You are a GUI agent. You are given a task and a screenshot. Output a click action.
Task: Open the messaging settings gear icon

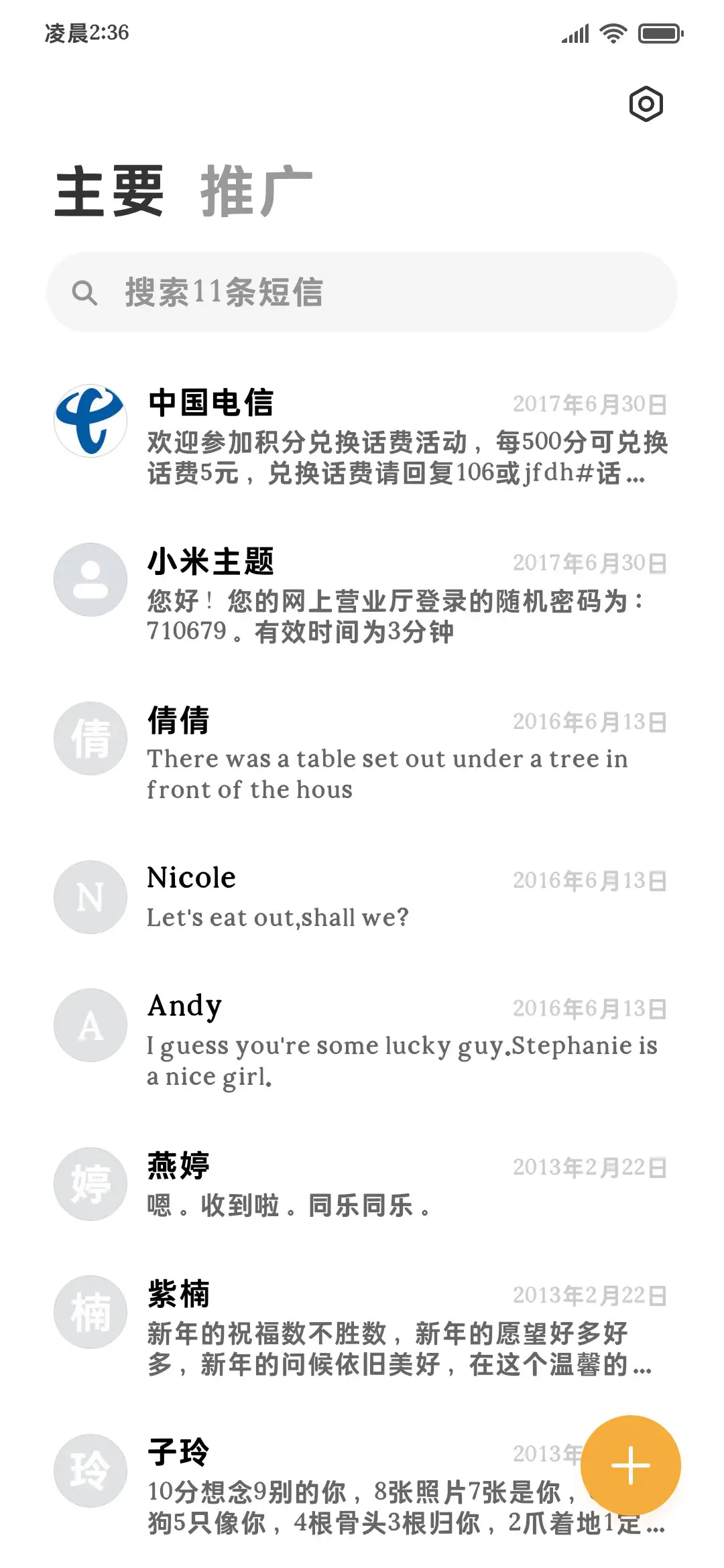(x=646, y=104)
